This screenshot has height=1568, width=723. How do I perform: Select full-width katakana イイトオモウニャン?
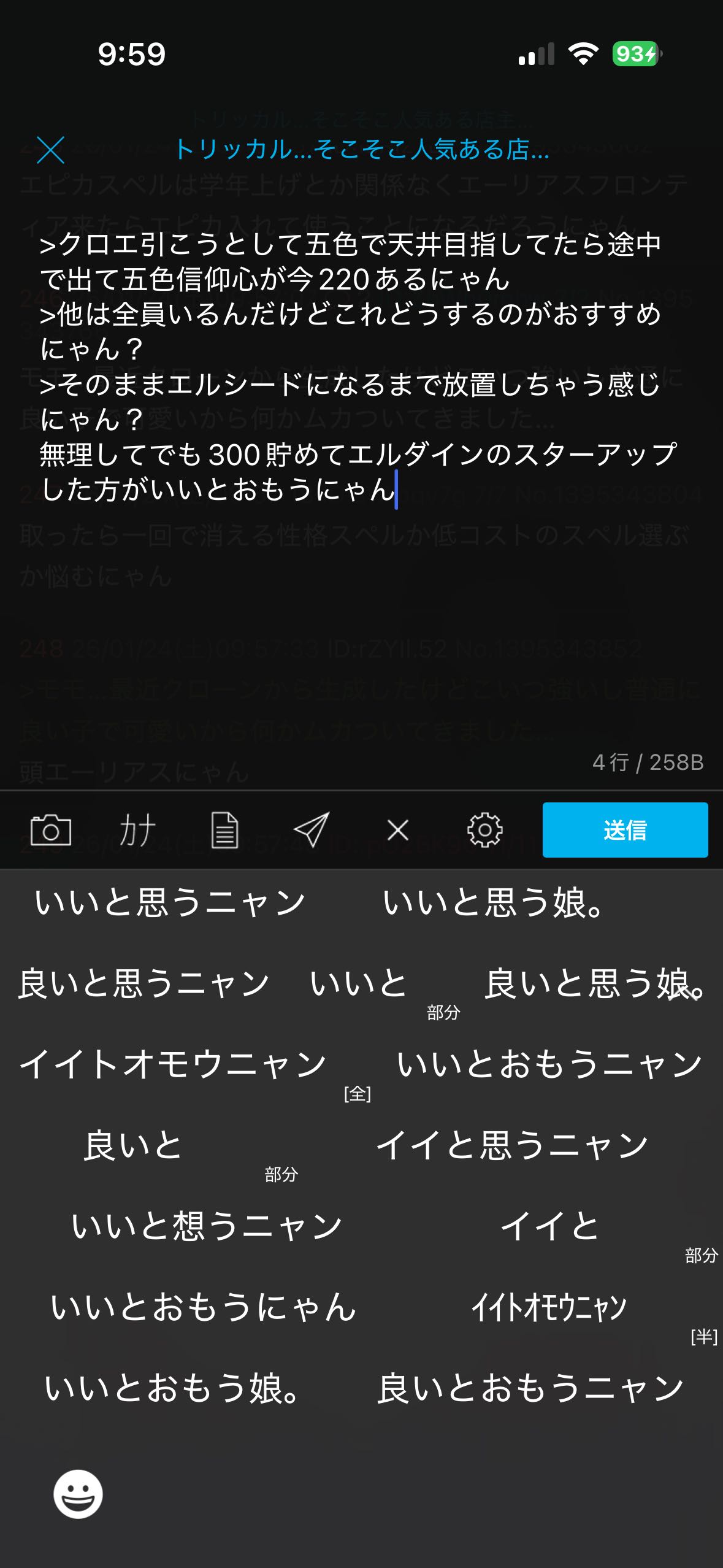173,1064
